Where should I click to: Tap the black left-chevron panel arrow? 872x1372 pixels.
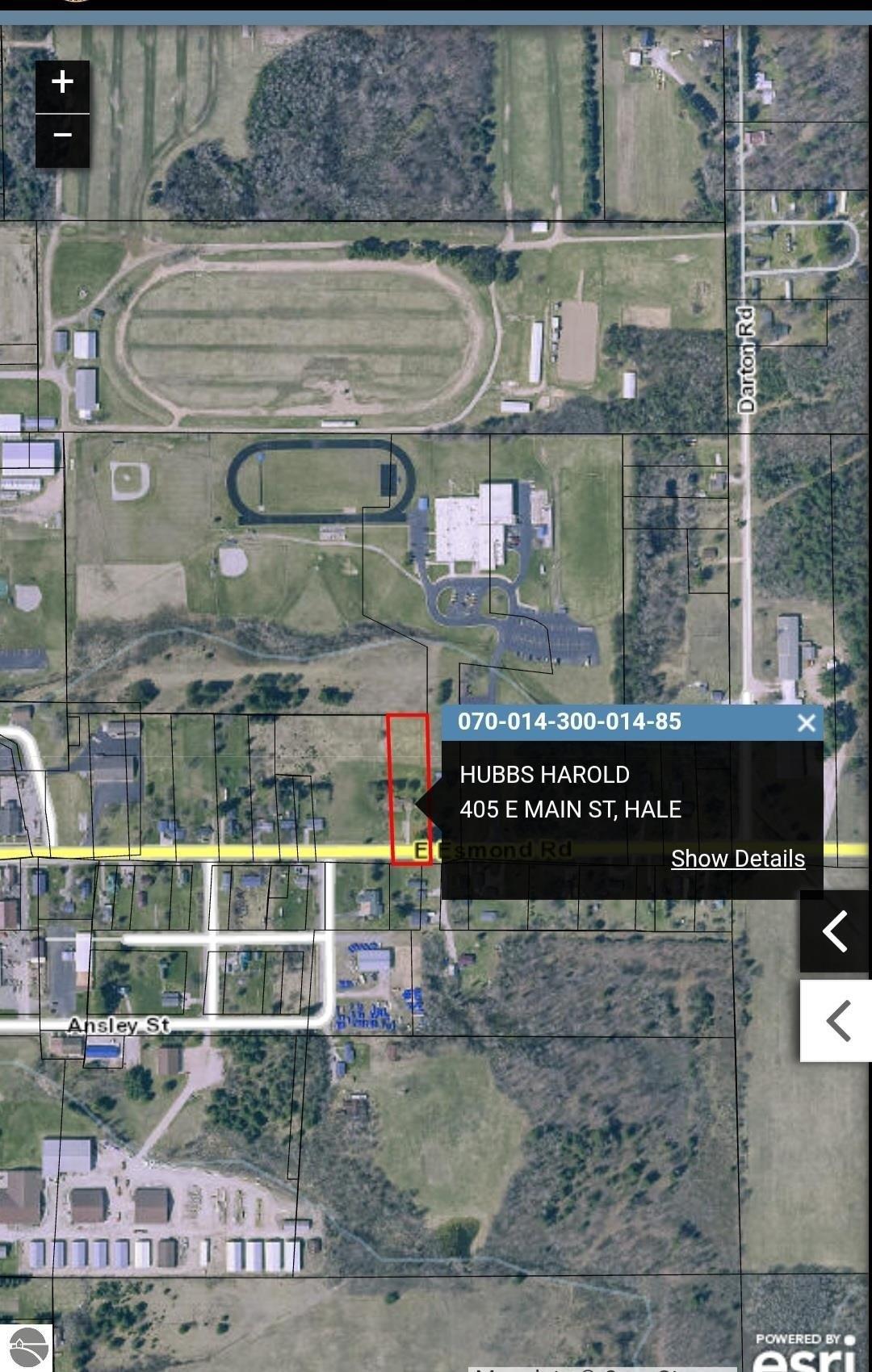pos(835,931)
